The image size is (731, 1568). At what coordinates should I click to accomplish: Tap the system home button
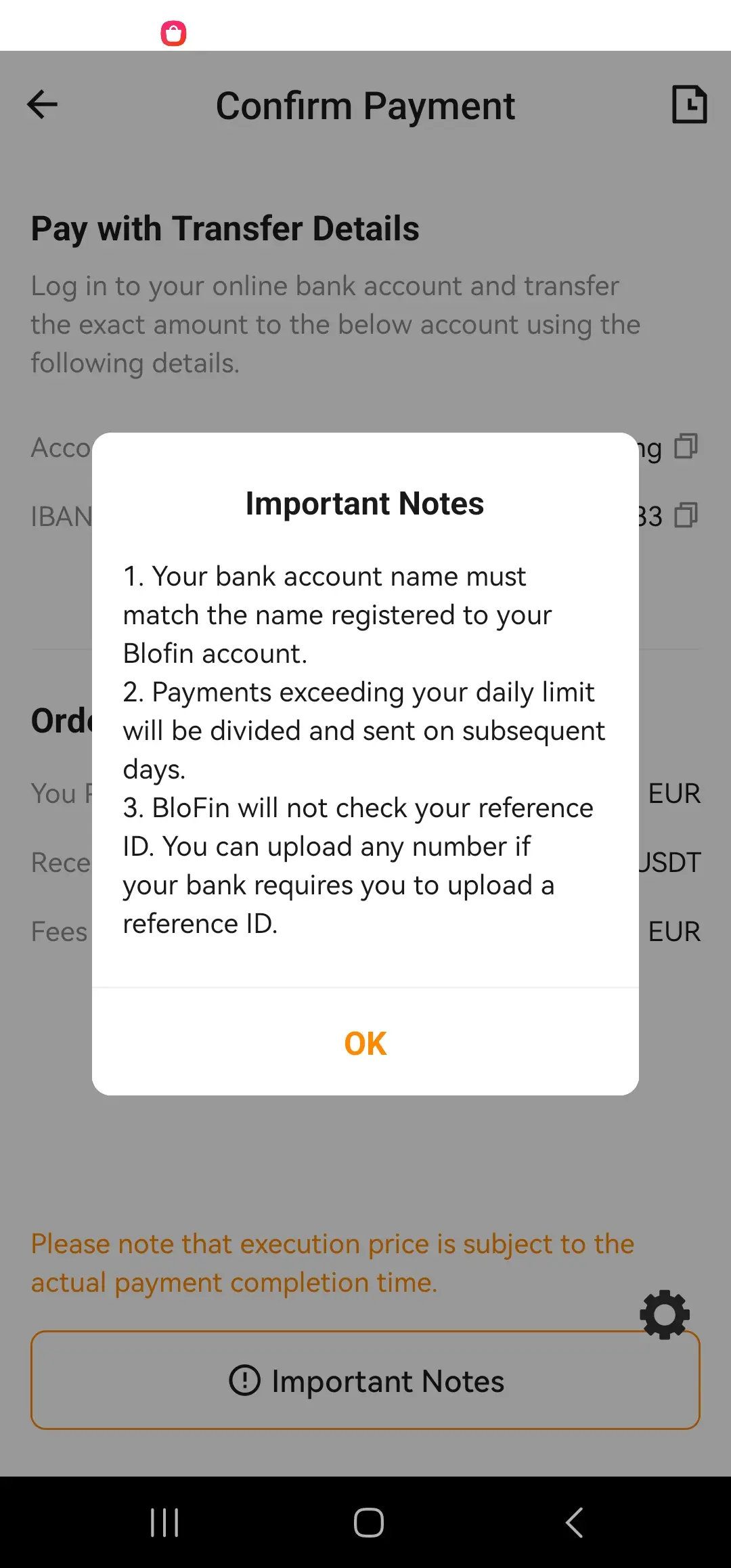coord(368,1523)
